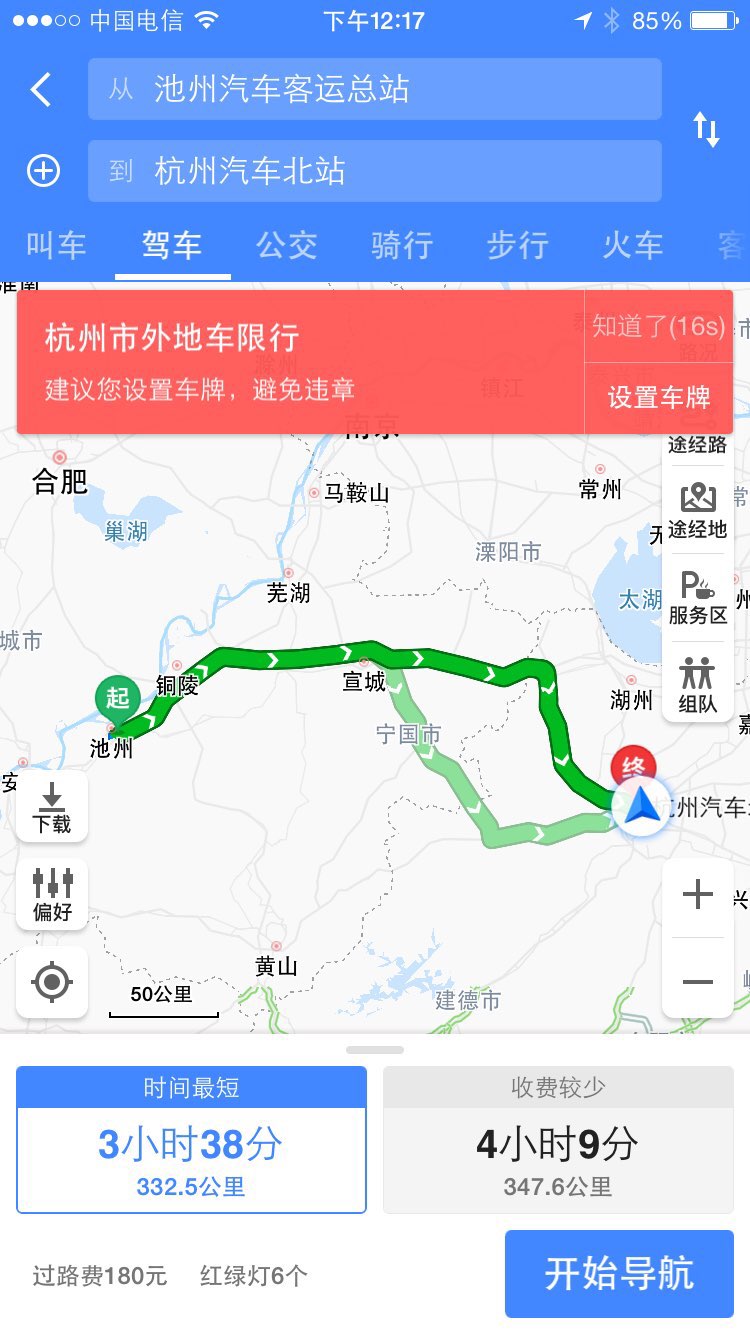Dismiss the restriction alert via 知道了
The image size is (750, 1334).
point(658,327)
